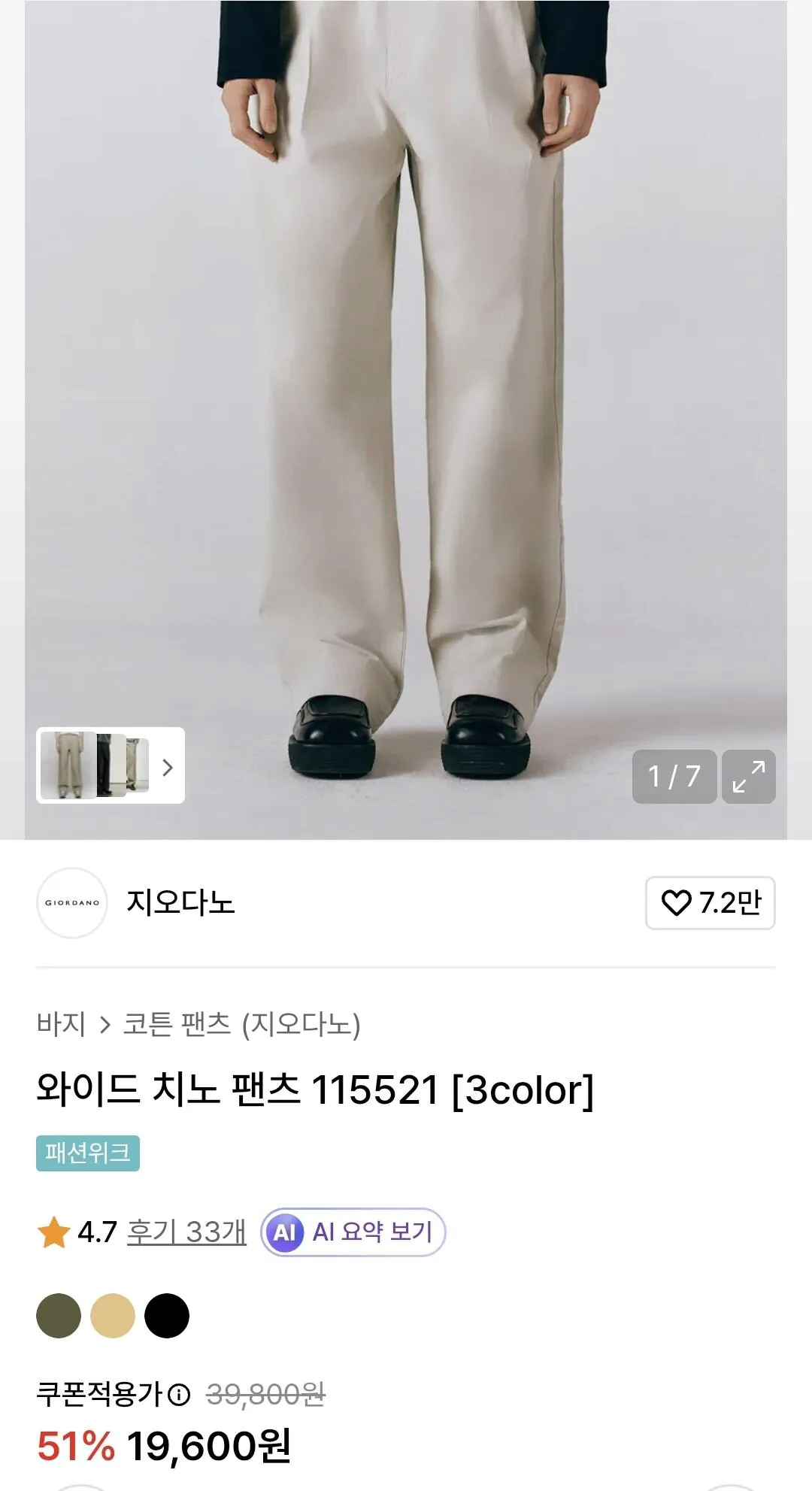Open the 지오다노 brand page
This screenshot has width=812, height=1491.
180,902
